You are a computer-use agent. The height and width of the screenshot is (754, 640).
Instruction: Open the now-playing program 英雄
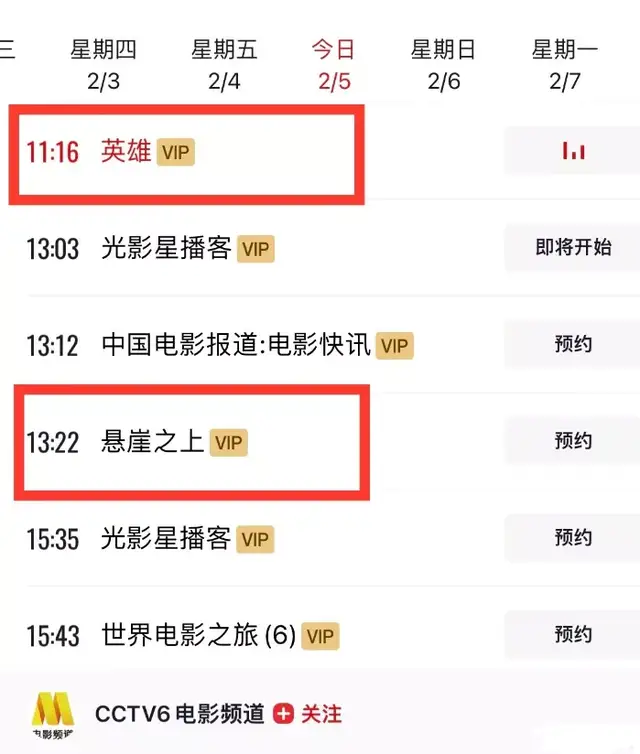(126, 152)
